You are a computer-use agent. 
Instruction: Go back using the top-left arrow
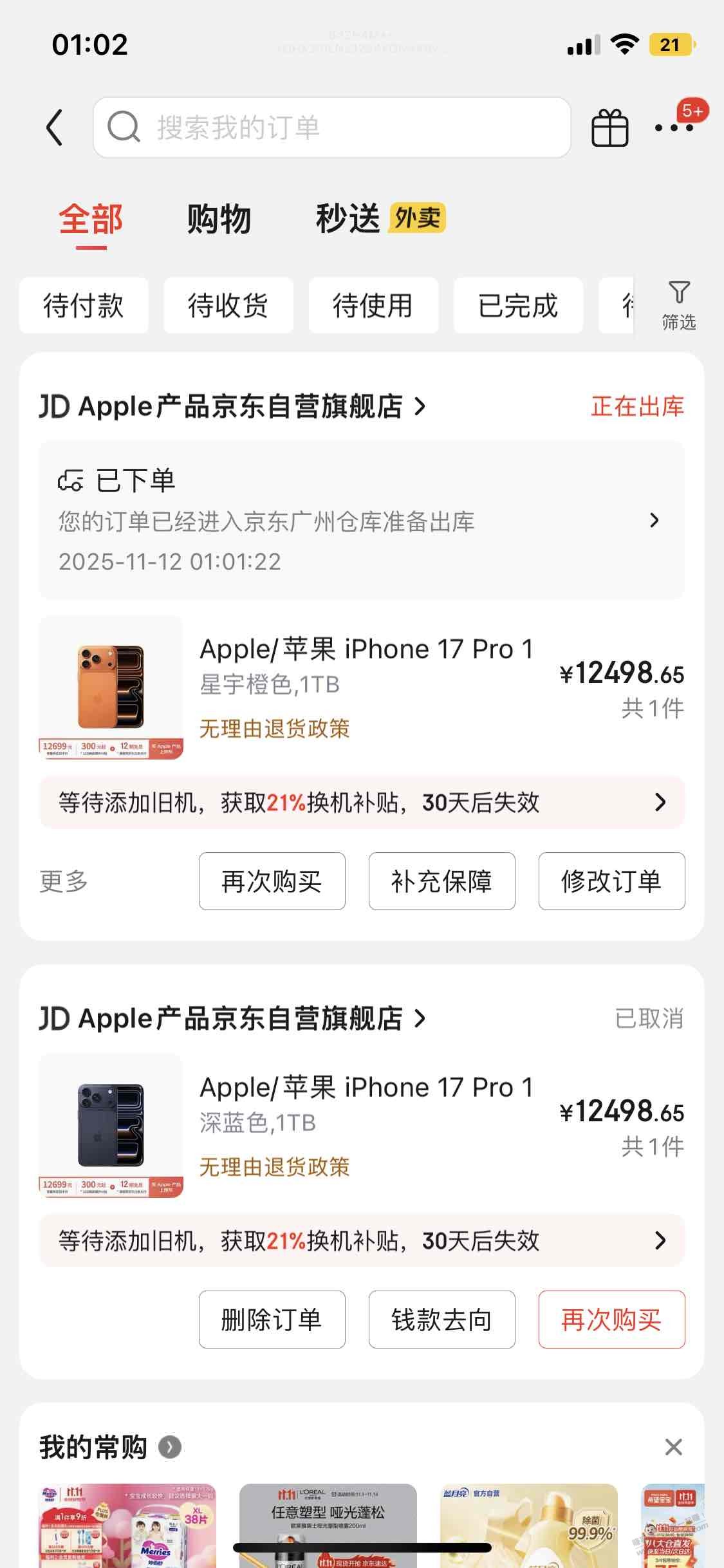(x=55, y=127)
